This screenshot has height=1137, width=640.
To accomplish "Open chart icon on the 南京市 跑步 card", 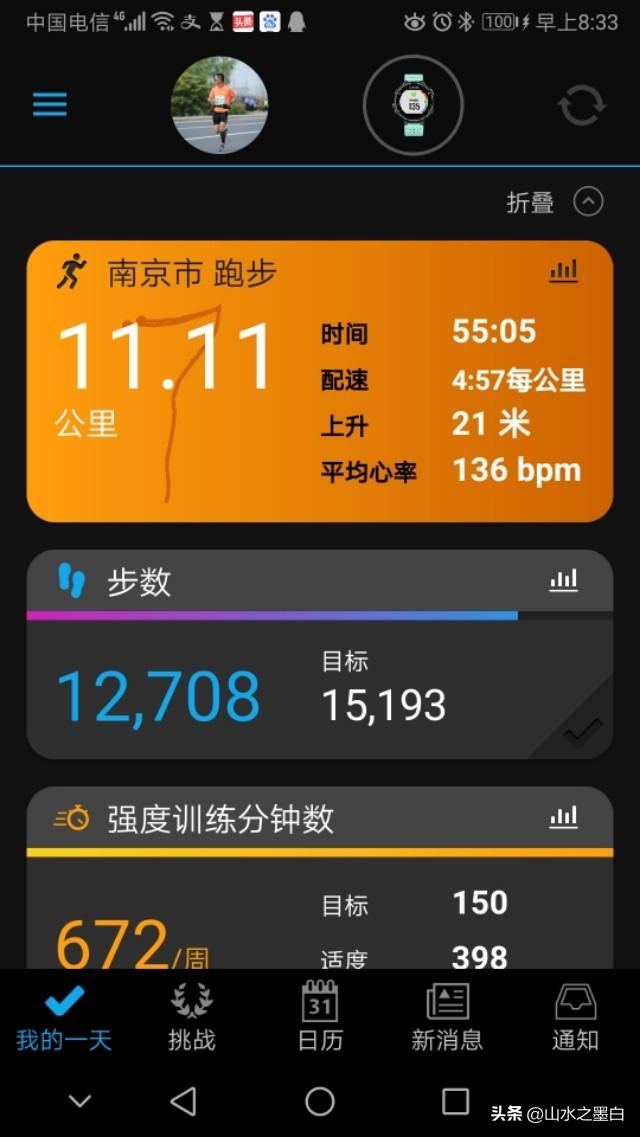I will pyautogui.click(x=564, y=271).
